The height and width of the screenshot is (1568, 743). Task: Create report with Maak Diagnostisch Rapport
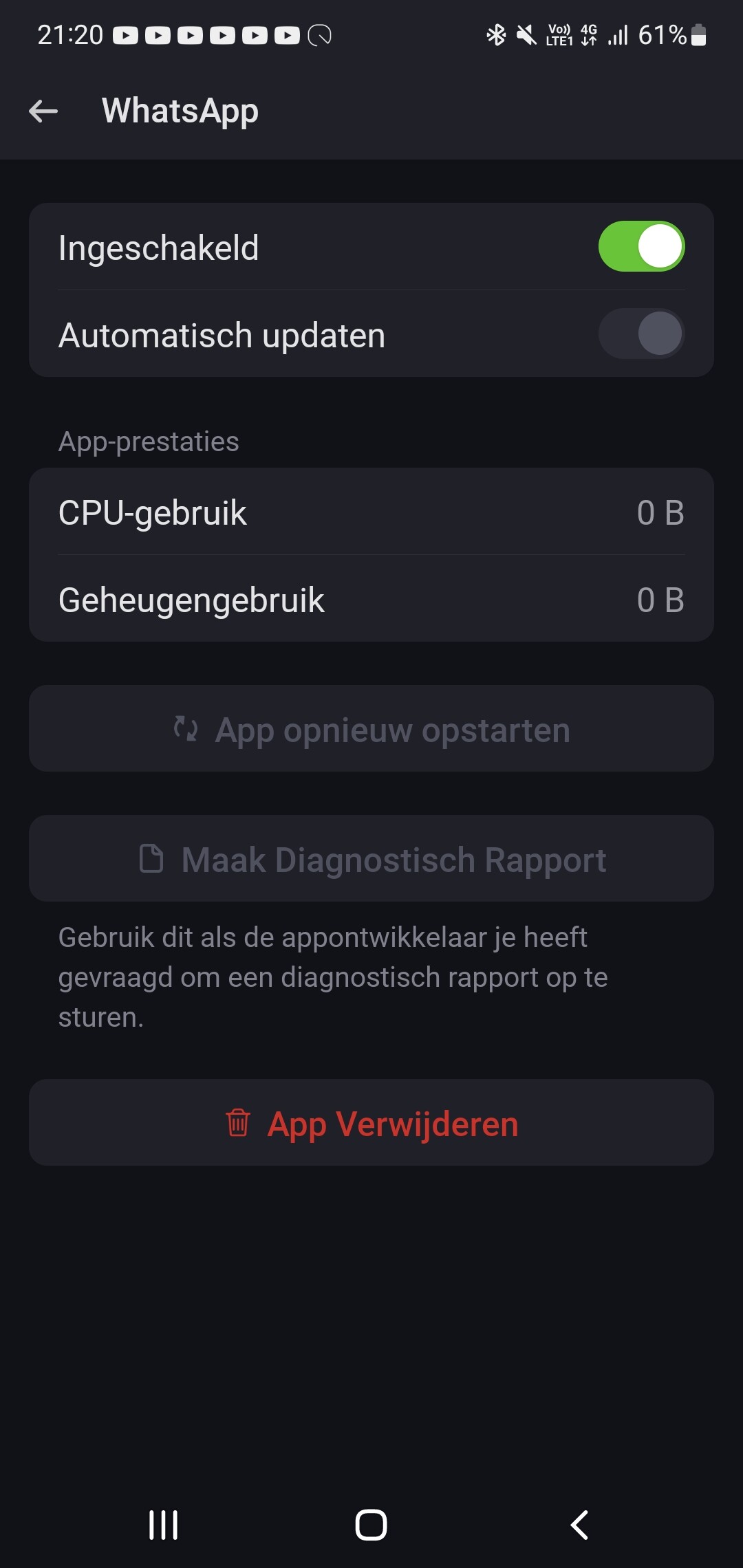click(x=371, y=859)
